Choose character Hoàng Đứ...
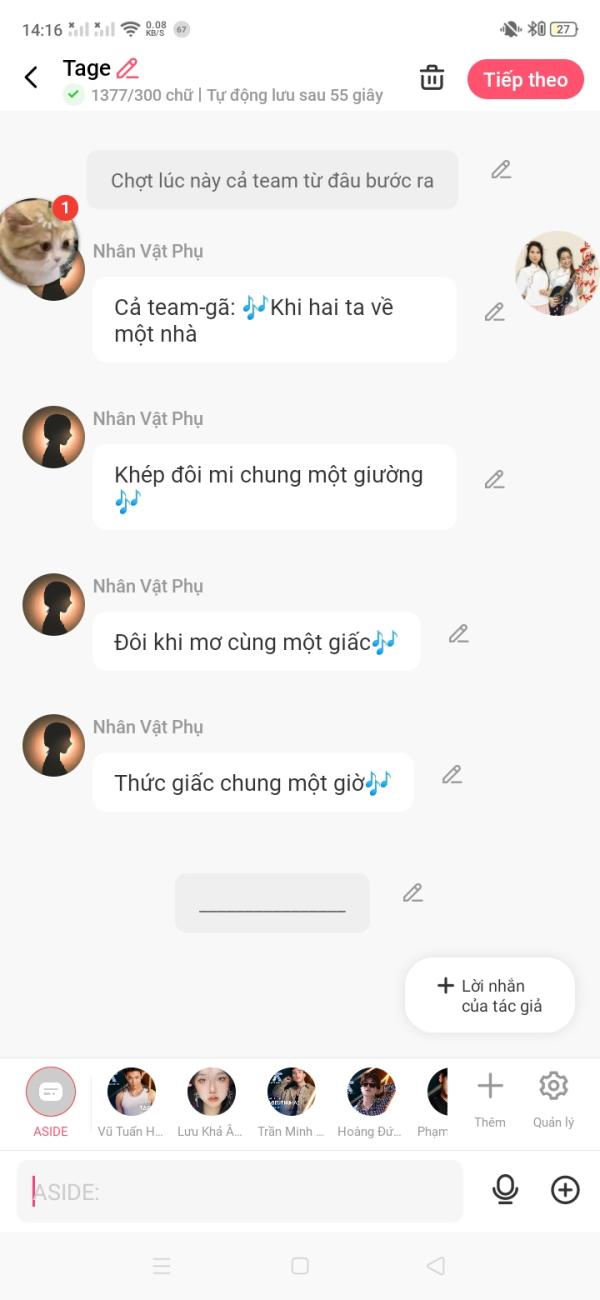This screenshot has height=1300, width=600. point(371,1093)
